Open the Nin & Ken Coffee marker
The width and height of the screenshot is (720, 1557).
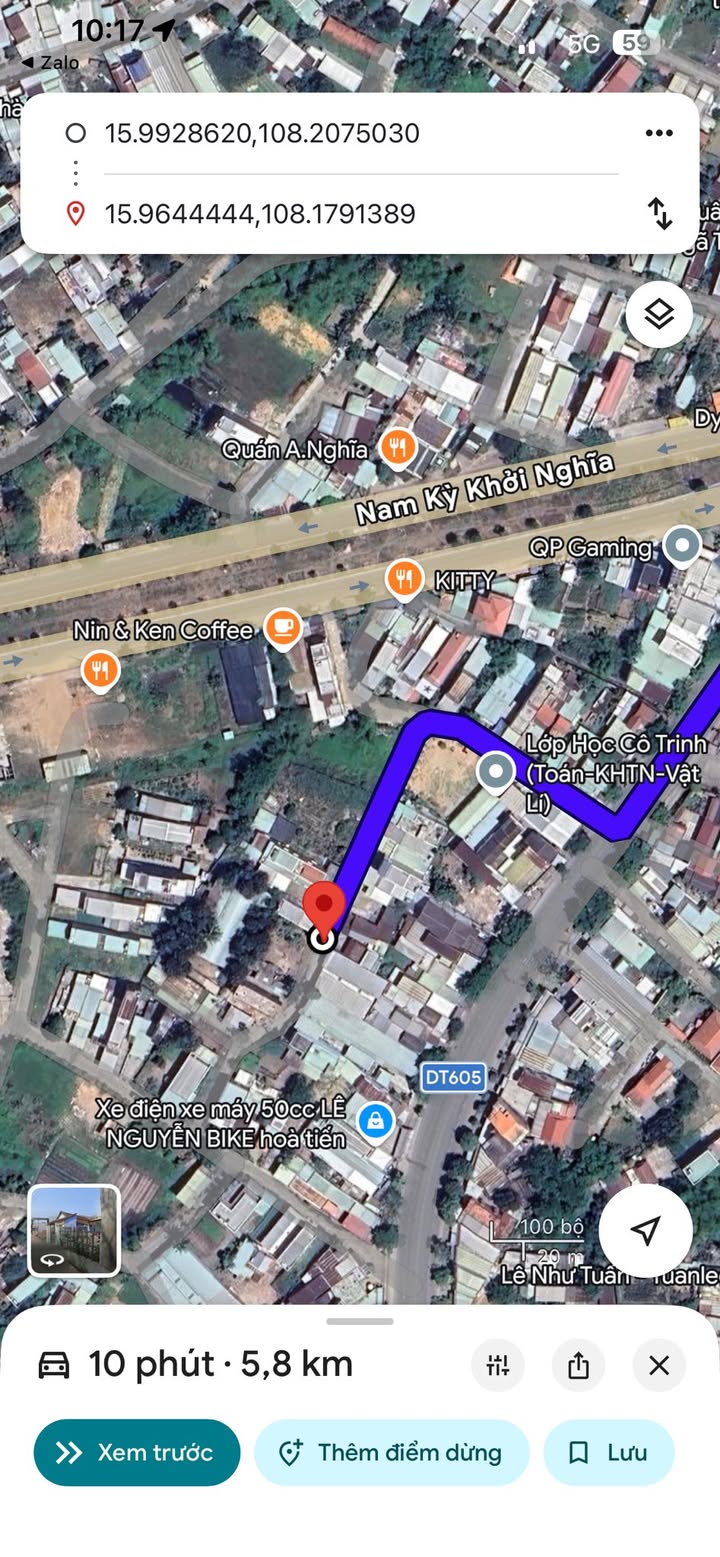pyautogui.click(x=283, y=629)
